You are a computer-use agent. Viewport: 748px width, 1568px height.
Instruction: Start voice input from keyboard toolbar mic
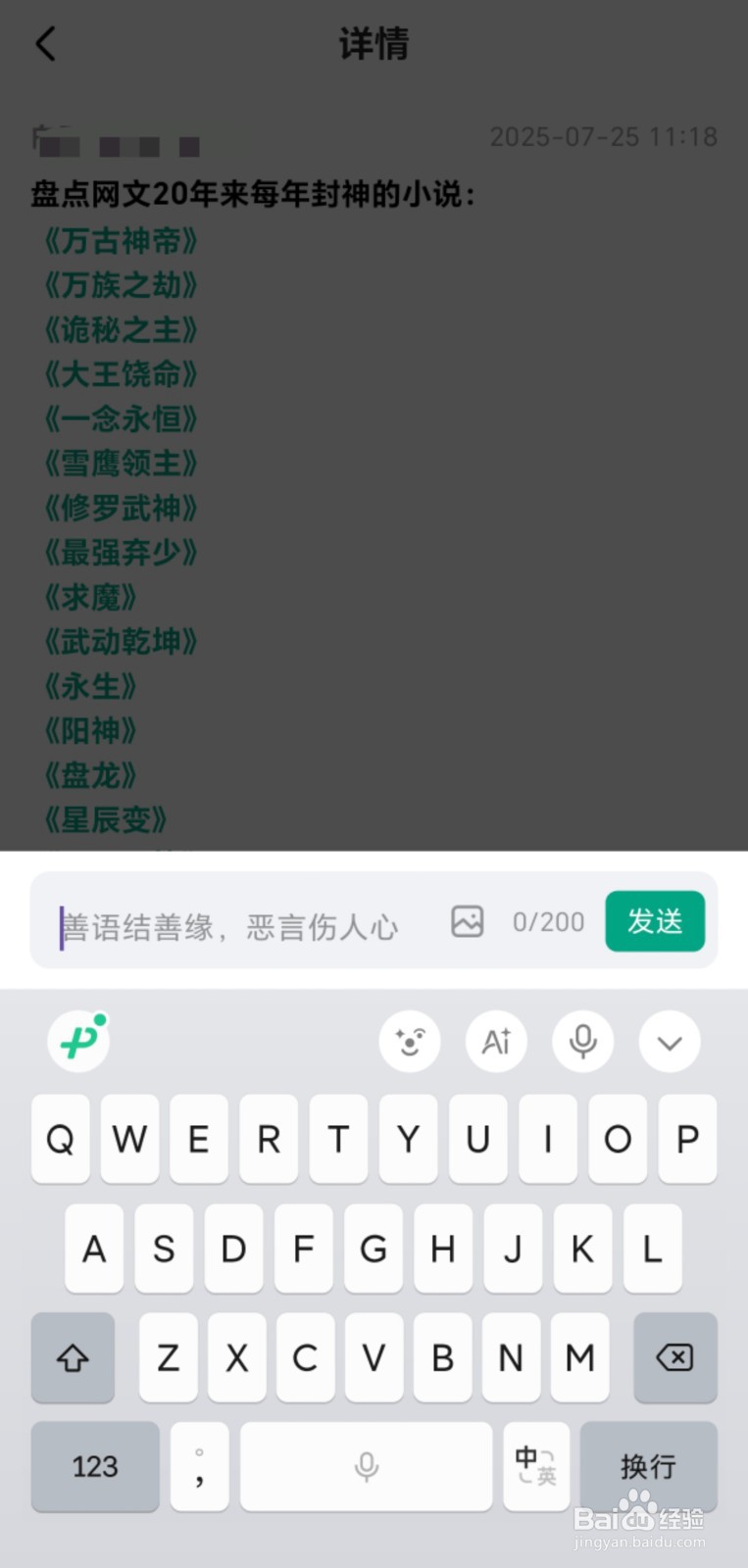click(582, 1042)
